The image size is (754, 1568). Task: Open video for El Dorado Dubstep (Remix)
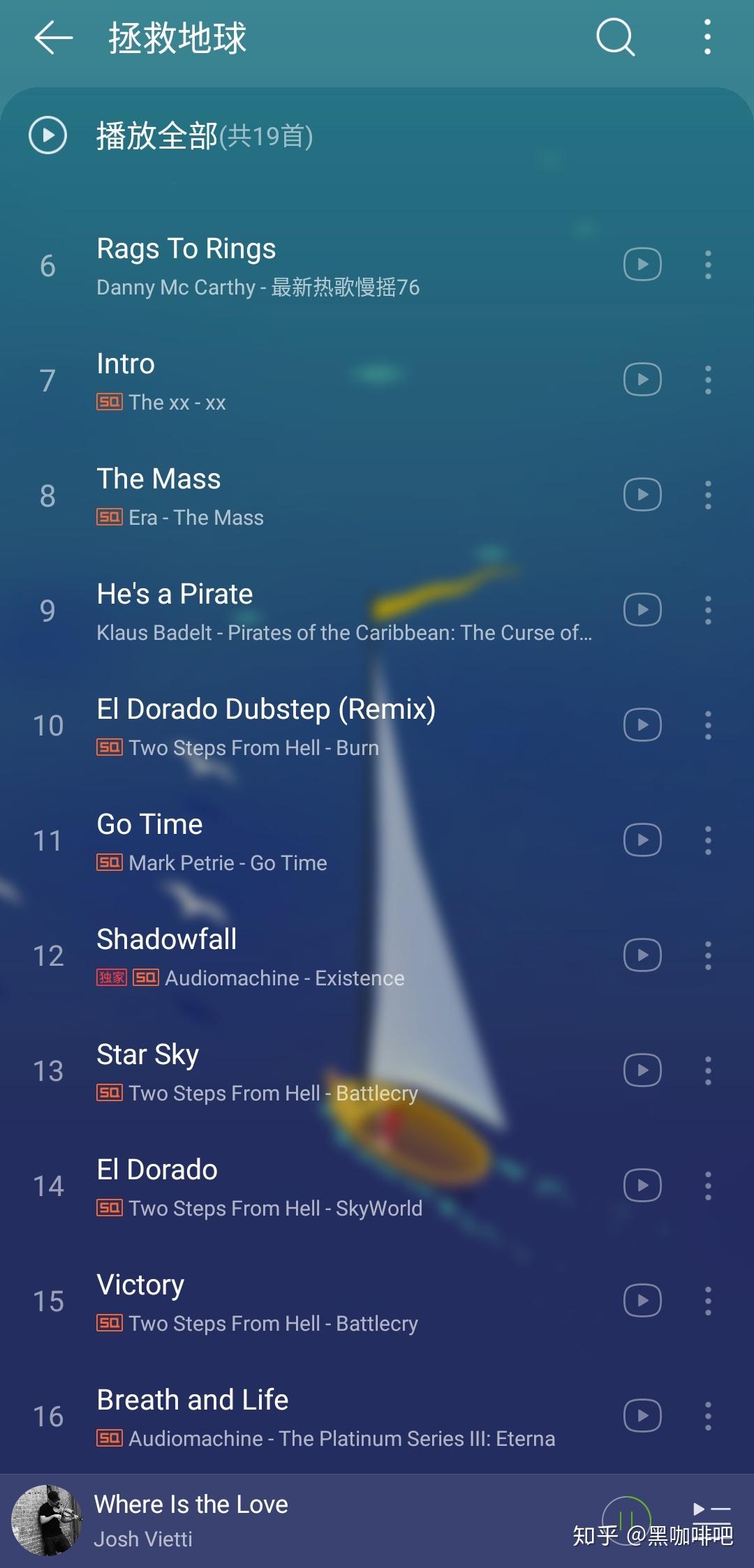[x=642, y=725]
